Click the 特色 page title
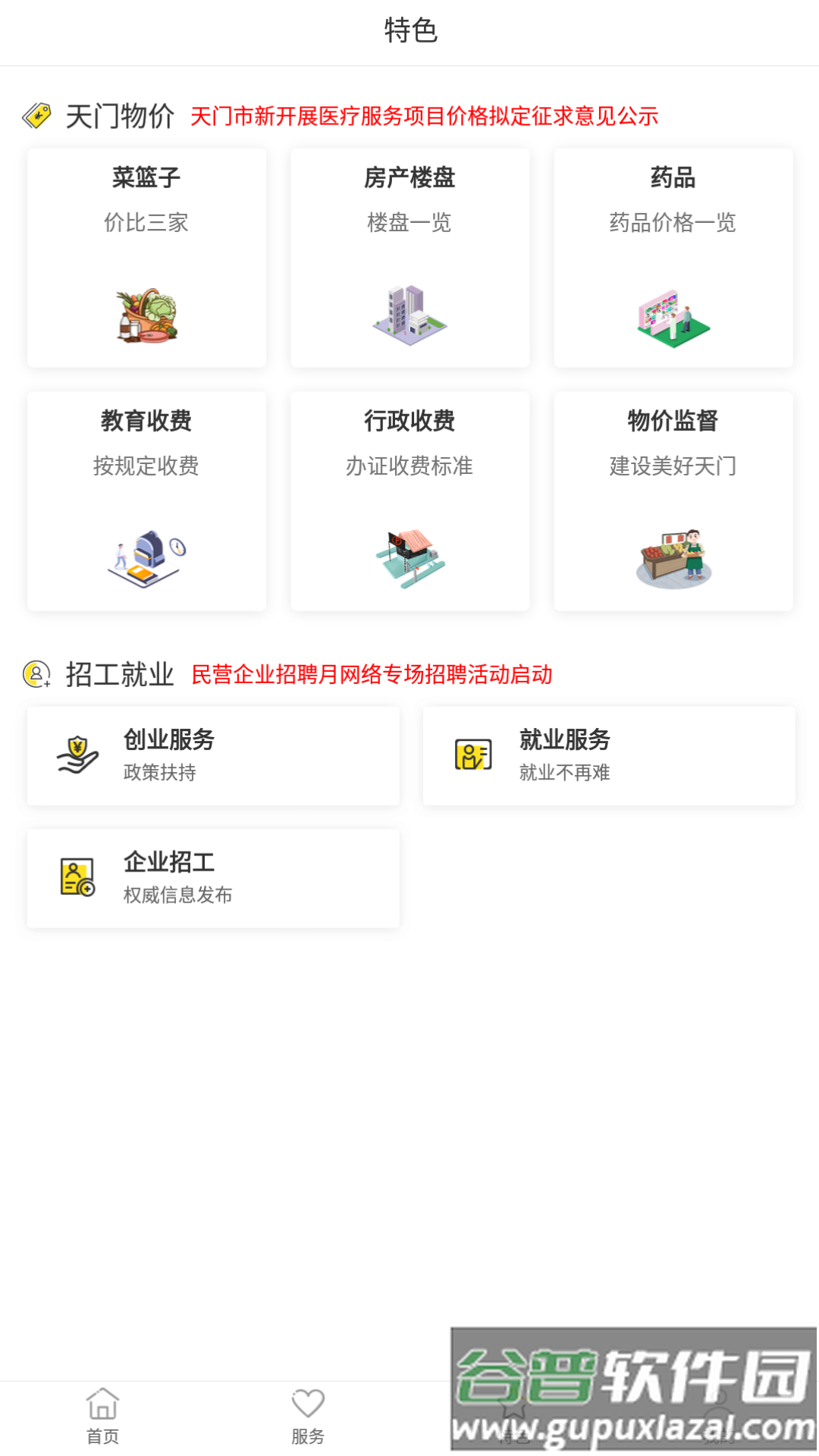819x1456 pixels. (x=409, y=32)
